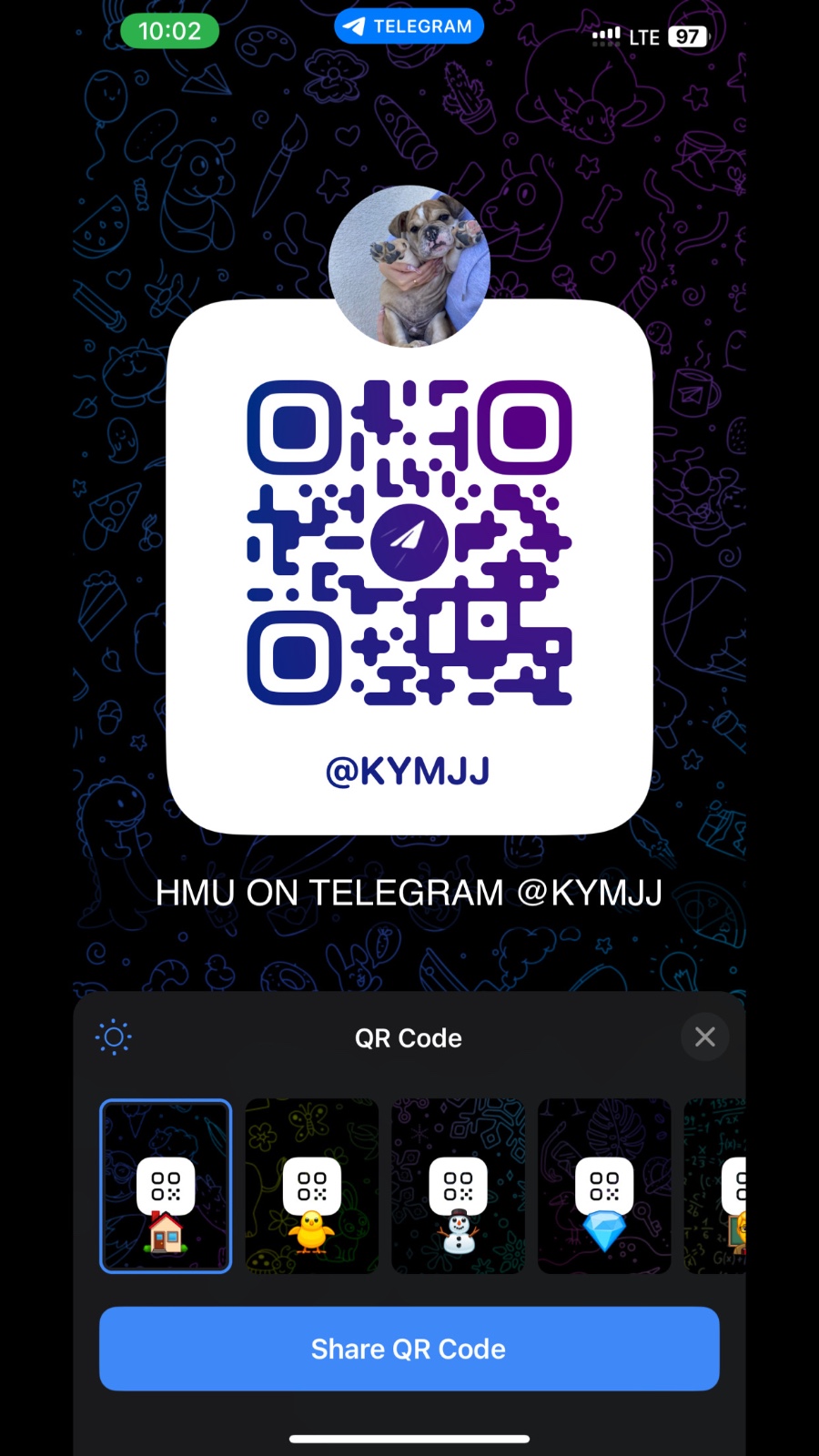Apply the diamond QR theme
819x1456 pixels.
point(604,1186)
